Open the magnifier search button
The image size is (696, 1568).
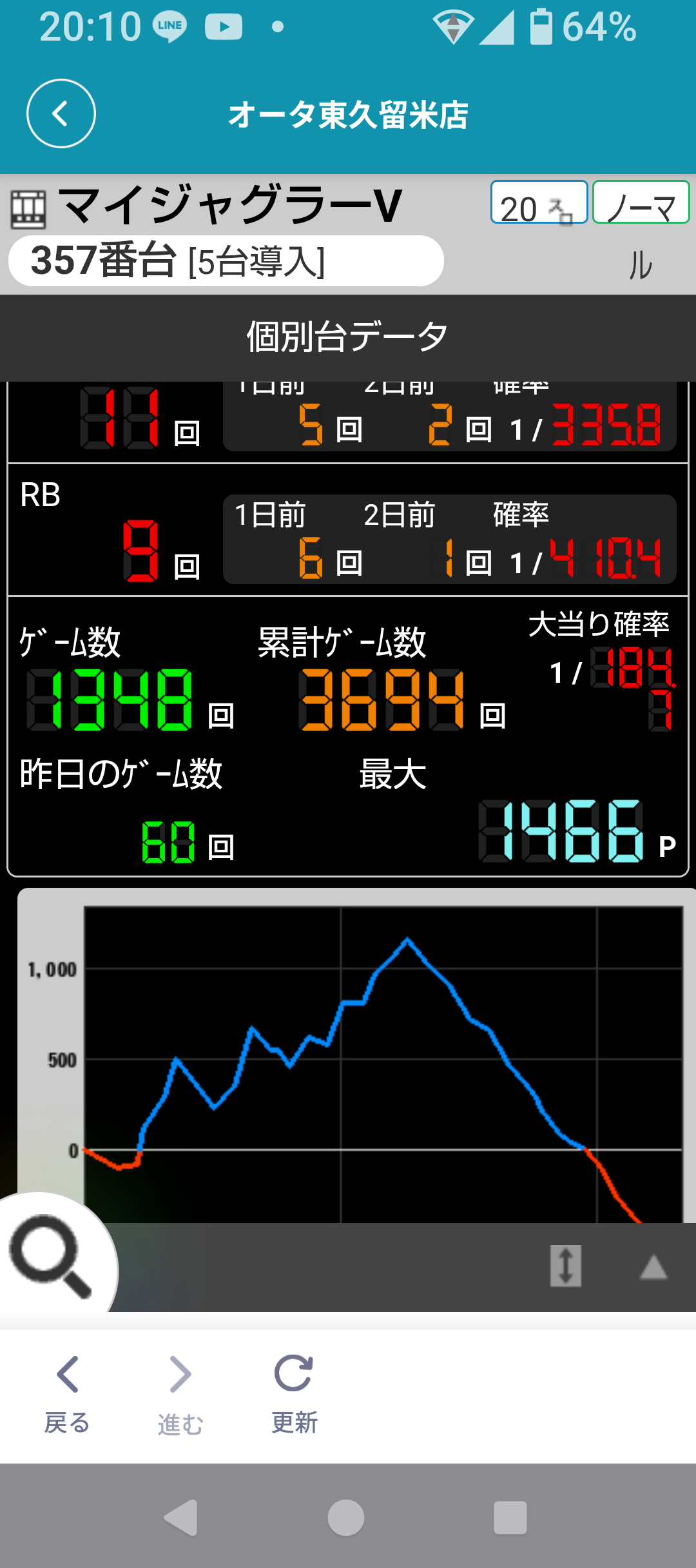(53, 1256)
